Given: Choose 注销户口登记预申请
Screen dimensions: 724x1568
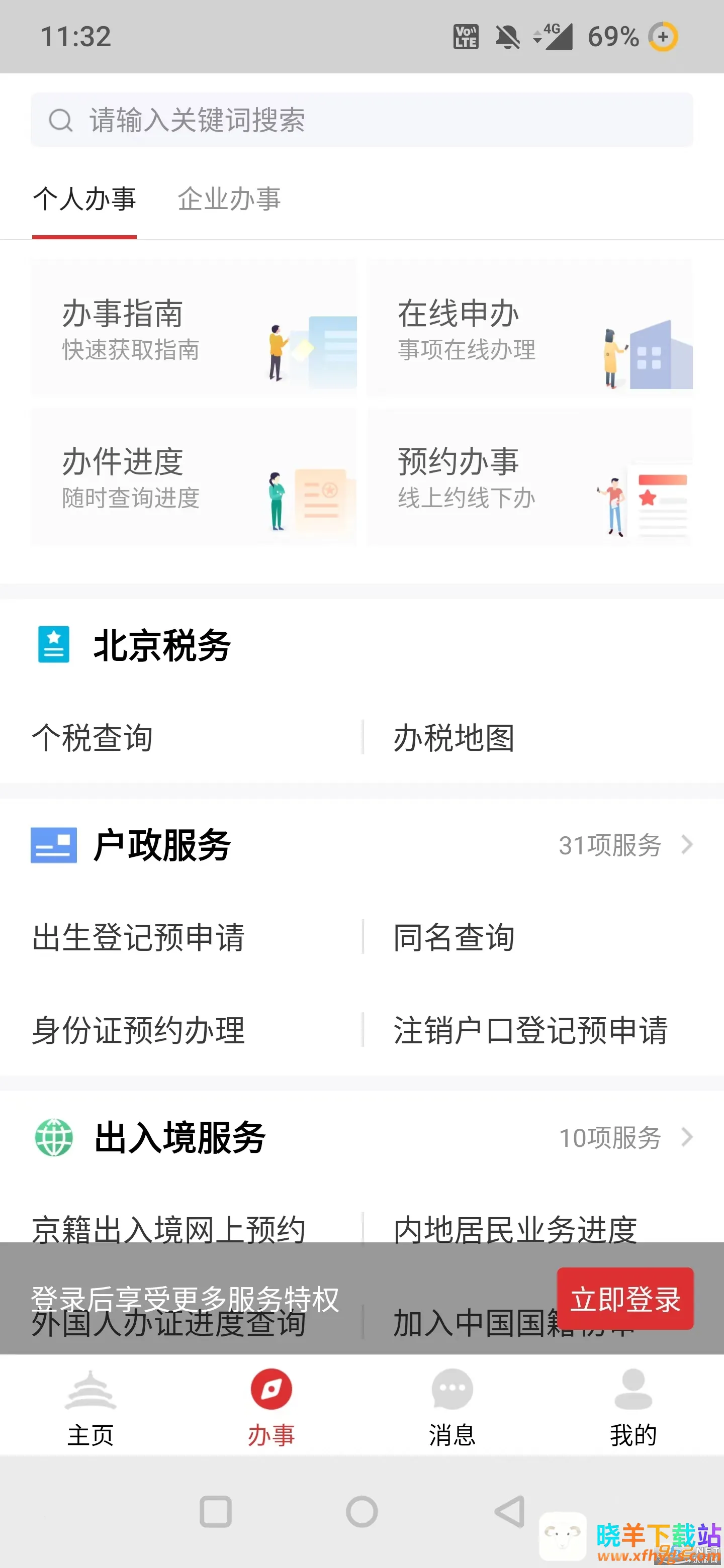Looking at the screenshot, I should coord(530,1030).
